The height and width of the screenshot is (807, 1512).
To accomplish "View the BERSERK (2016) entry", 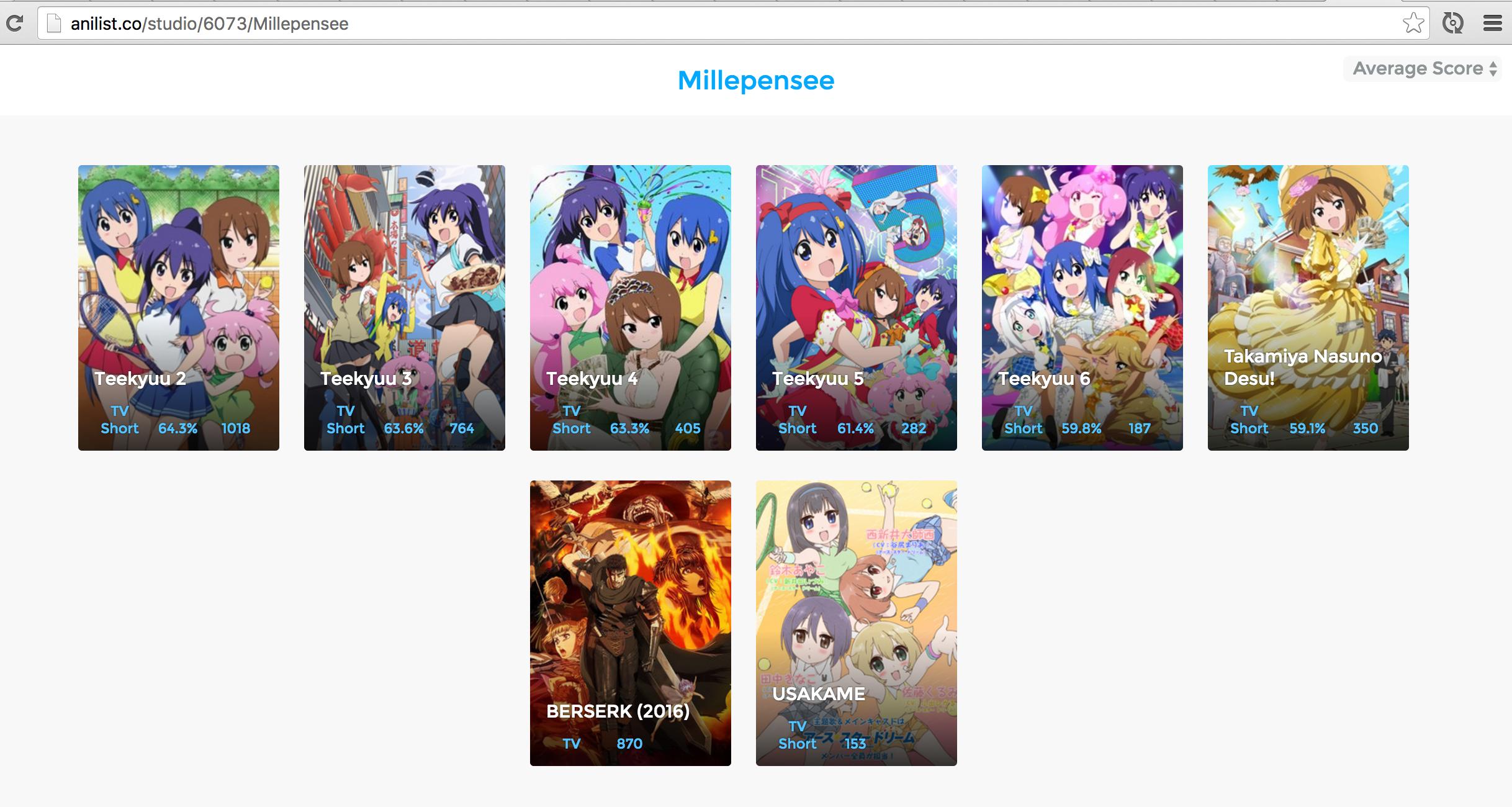I will click(x=630, y=623).
